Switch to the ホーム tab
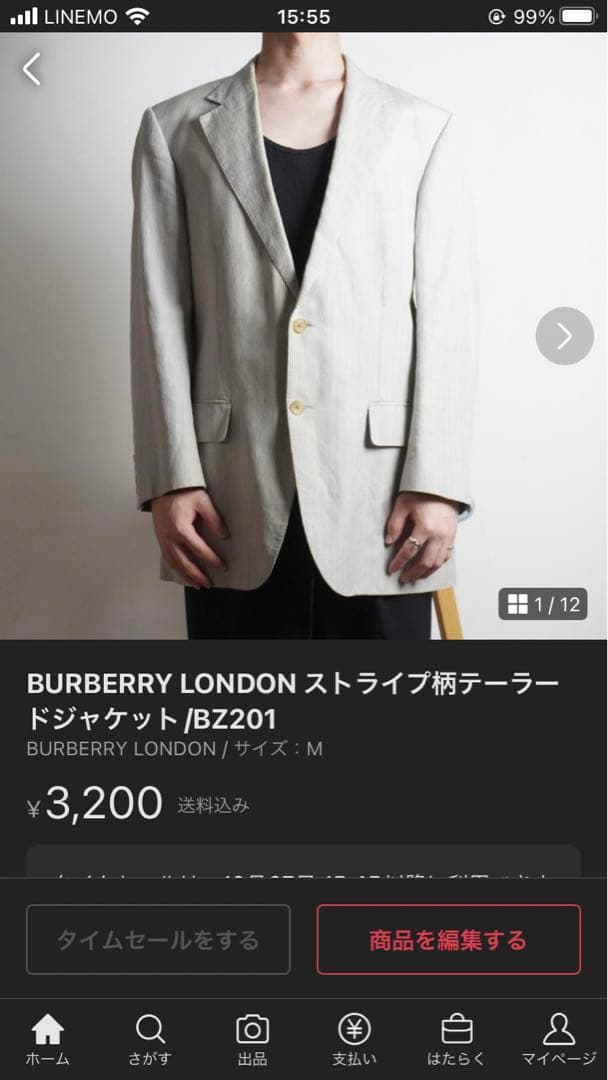 coord(47,1040)
